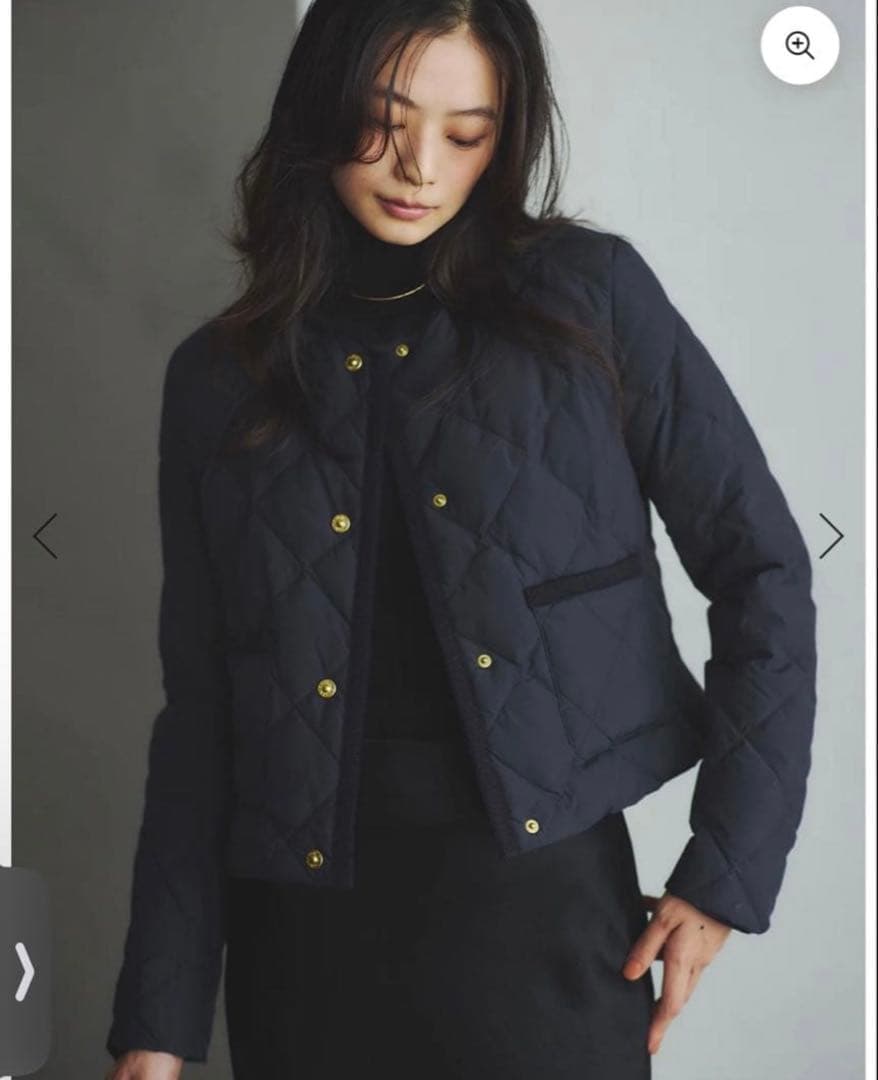This screenshot has width=878, height=1080.
Task: Expand the side panel handle
Action: point(24,971)
